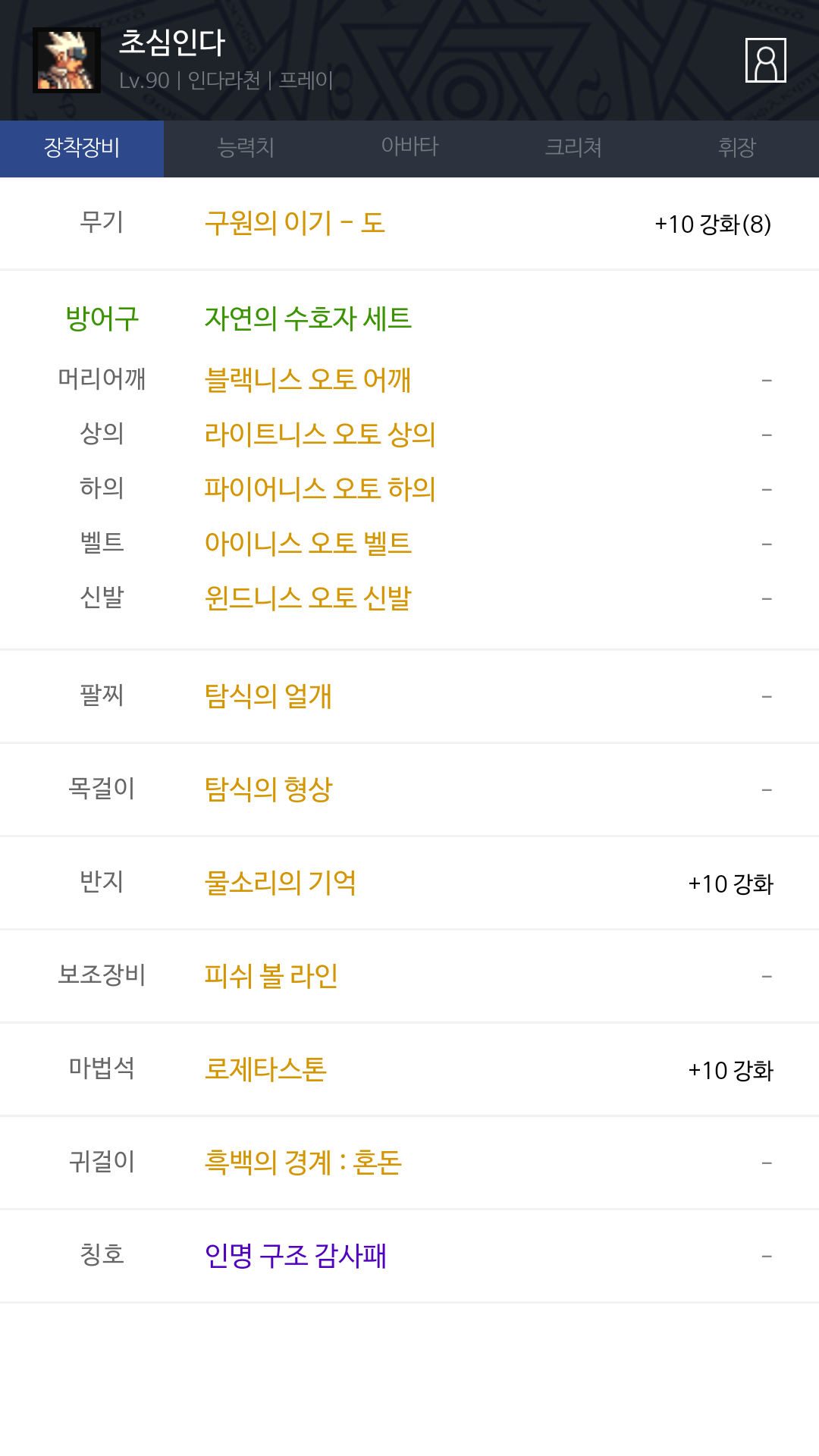
Task: Select the 휘장 tab
Action: click(737, 149)
